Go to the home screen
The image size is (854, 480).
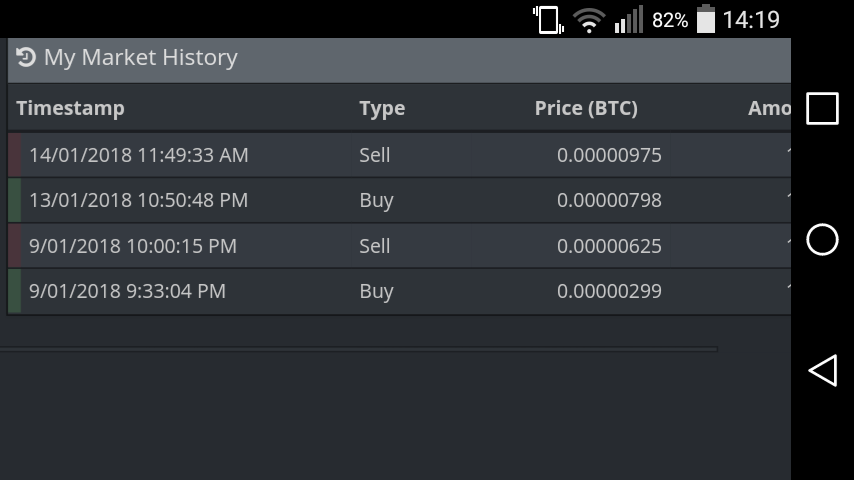822,240
